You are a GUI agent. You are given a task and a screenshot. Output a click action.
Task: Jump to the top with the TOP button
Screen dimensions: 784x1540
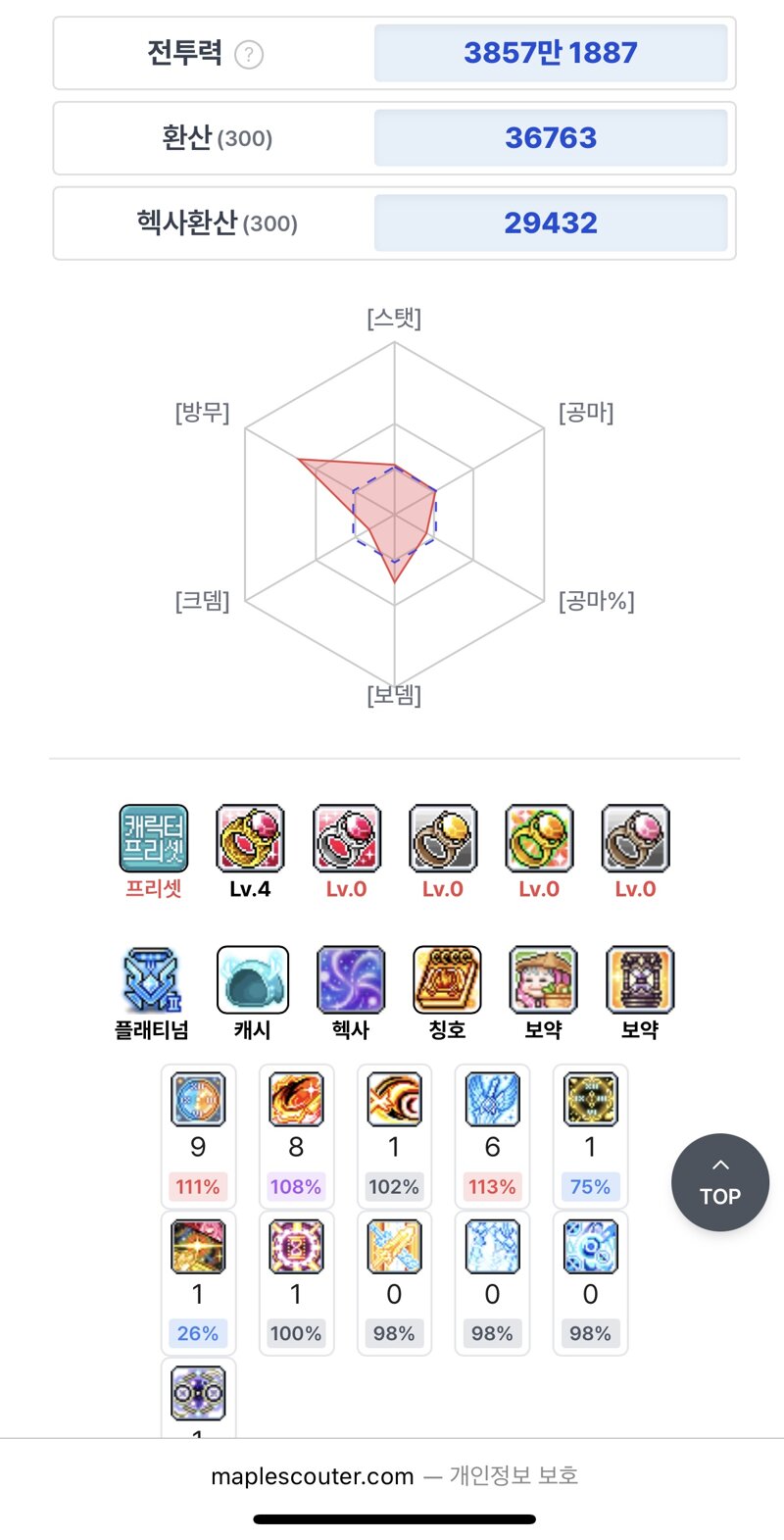pyautogui.click(x=719, y=1182)
